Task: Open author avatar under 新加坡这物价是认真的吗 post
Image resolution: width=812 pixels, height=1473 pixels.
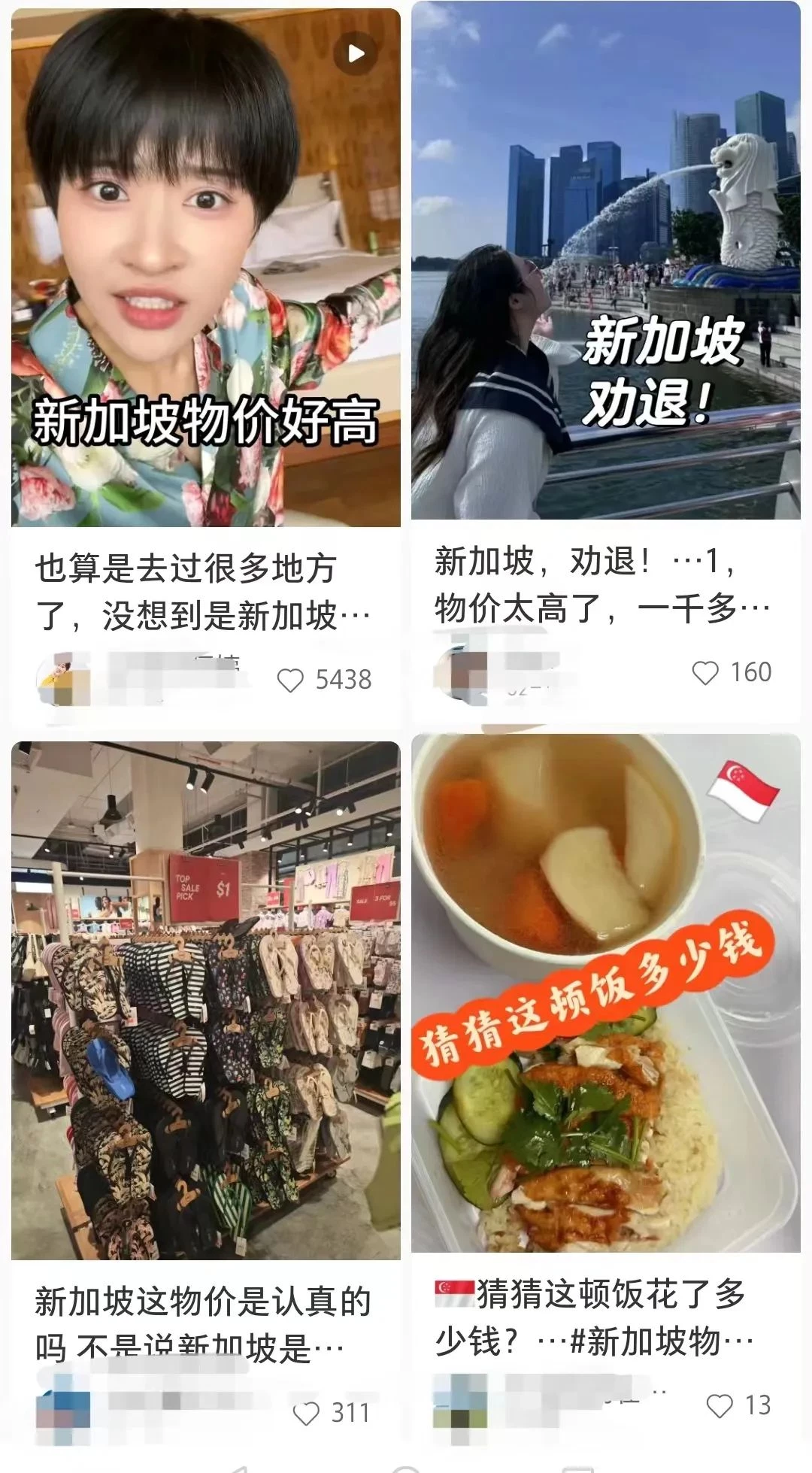Action: 63,1409
